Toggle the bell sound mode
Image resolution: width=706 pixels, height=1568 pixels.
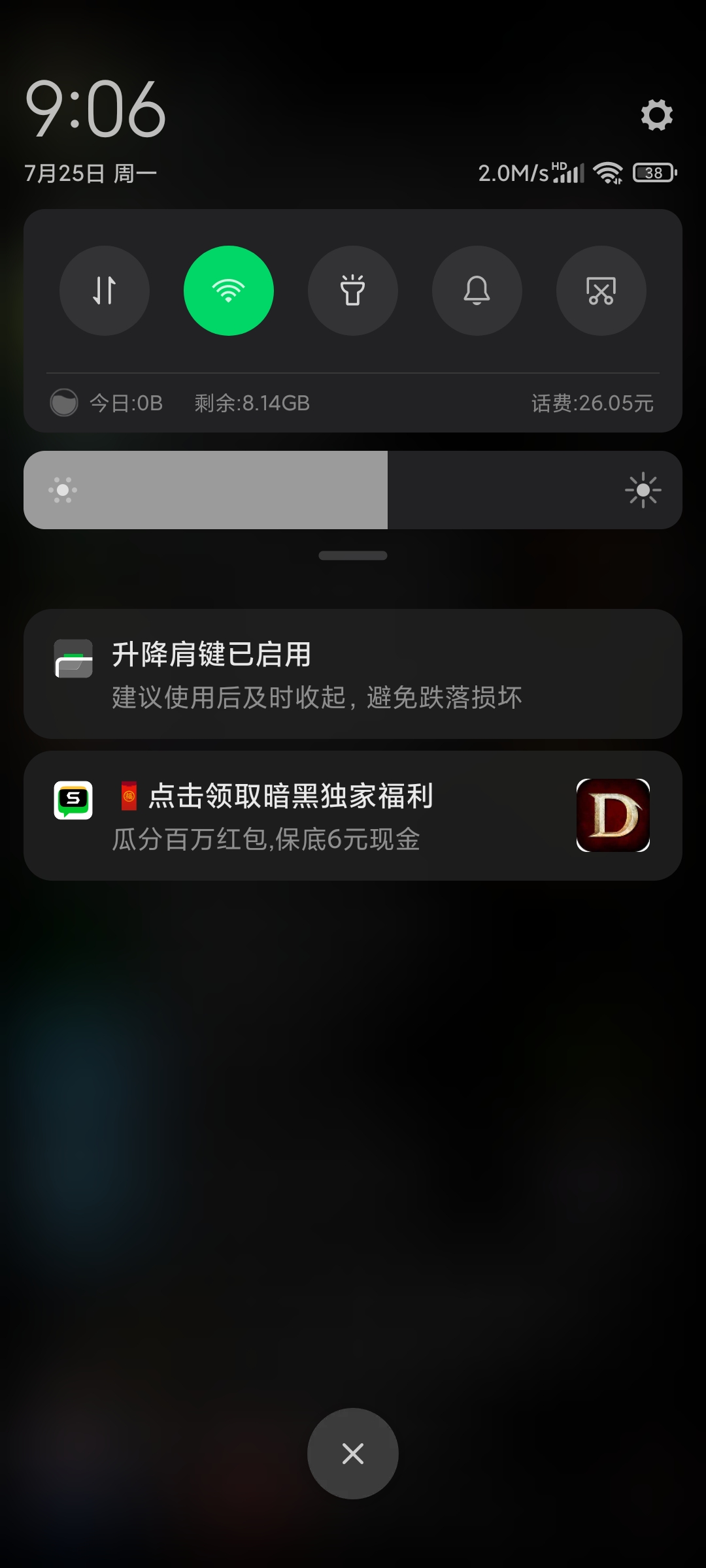477,291
